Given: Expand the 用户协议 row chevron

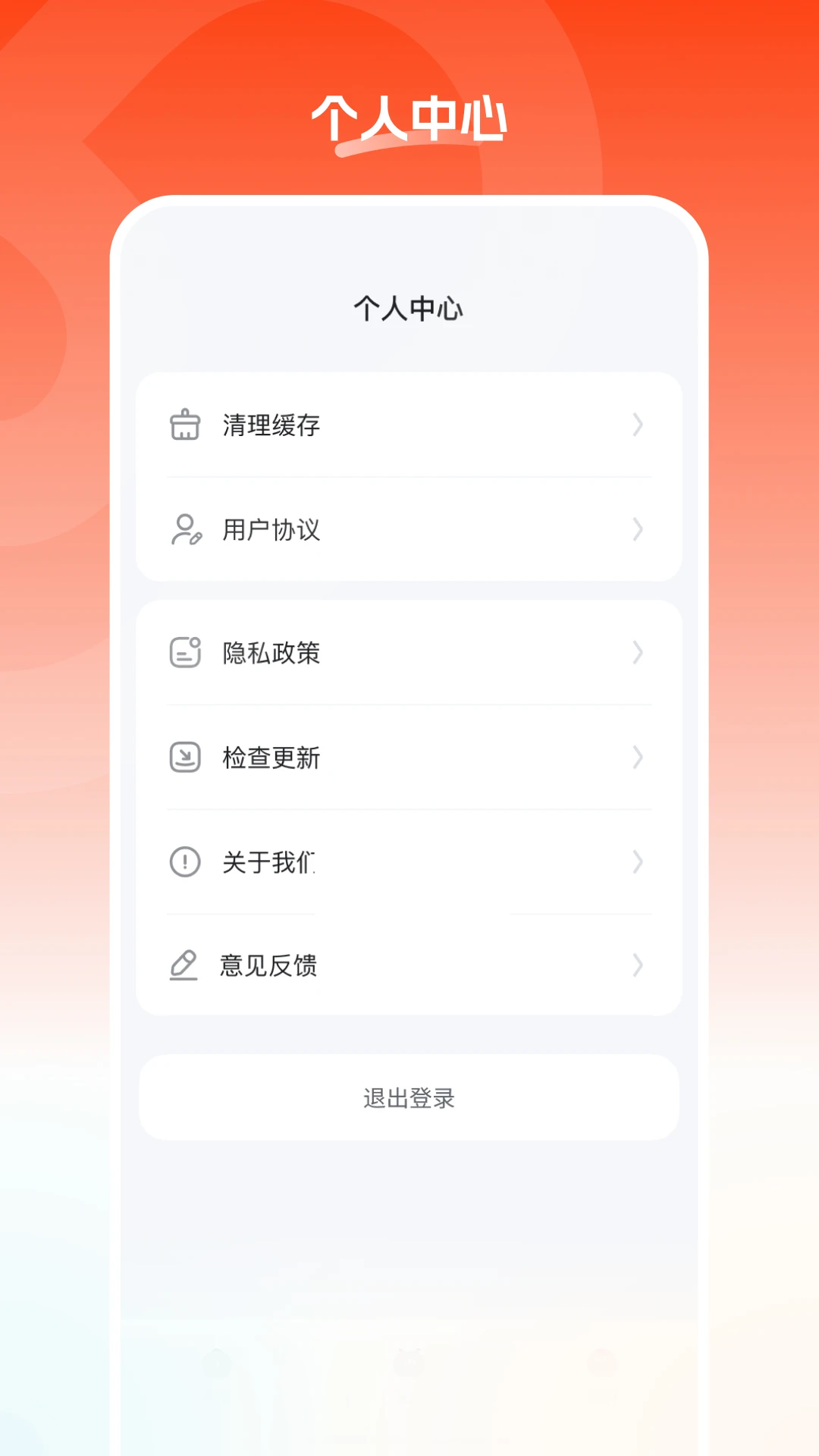Looking at the screenshot, I should click(x=638, y=530).
